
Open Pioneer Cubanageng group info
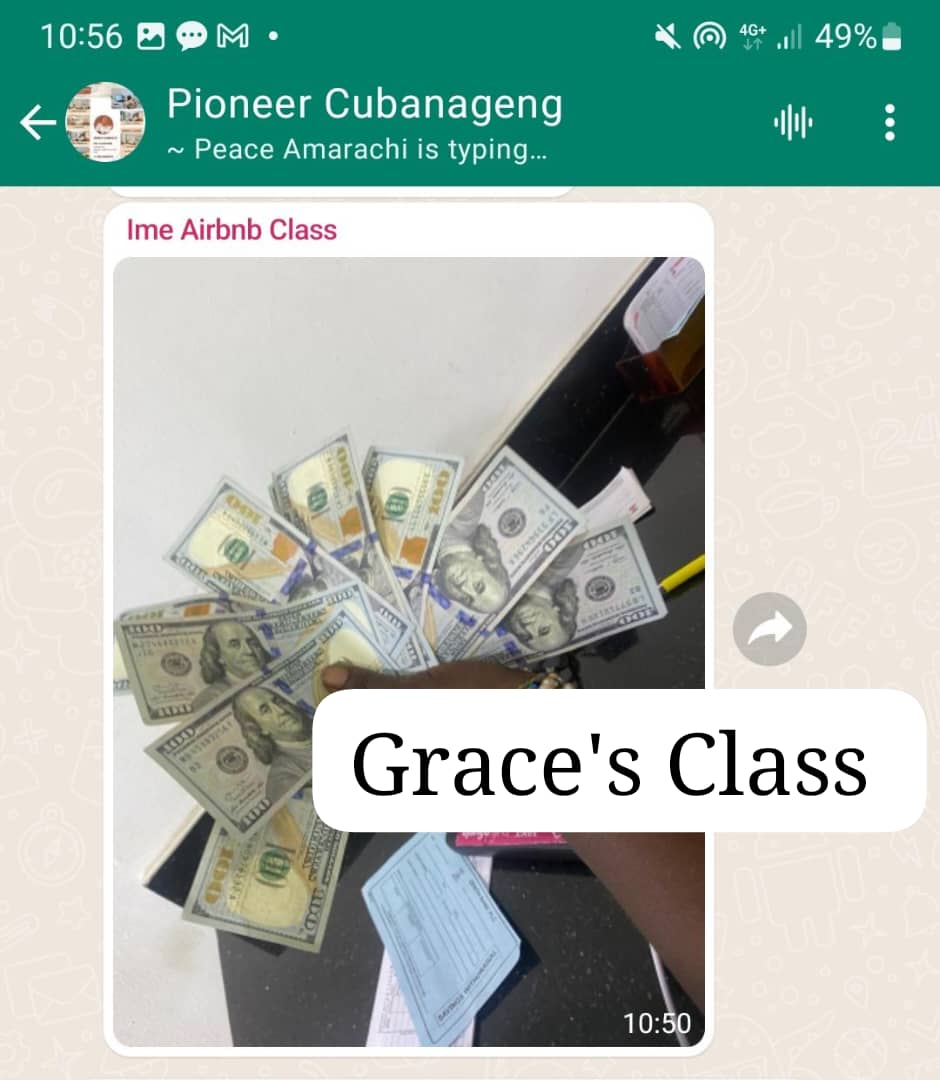pyautogui.click(x=364, y=105)
